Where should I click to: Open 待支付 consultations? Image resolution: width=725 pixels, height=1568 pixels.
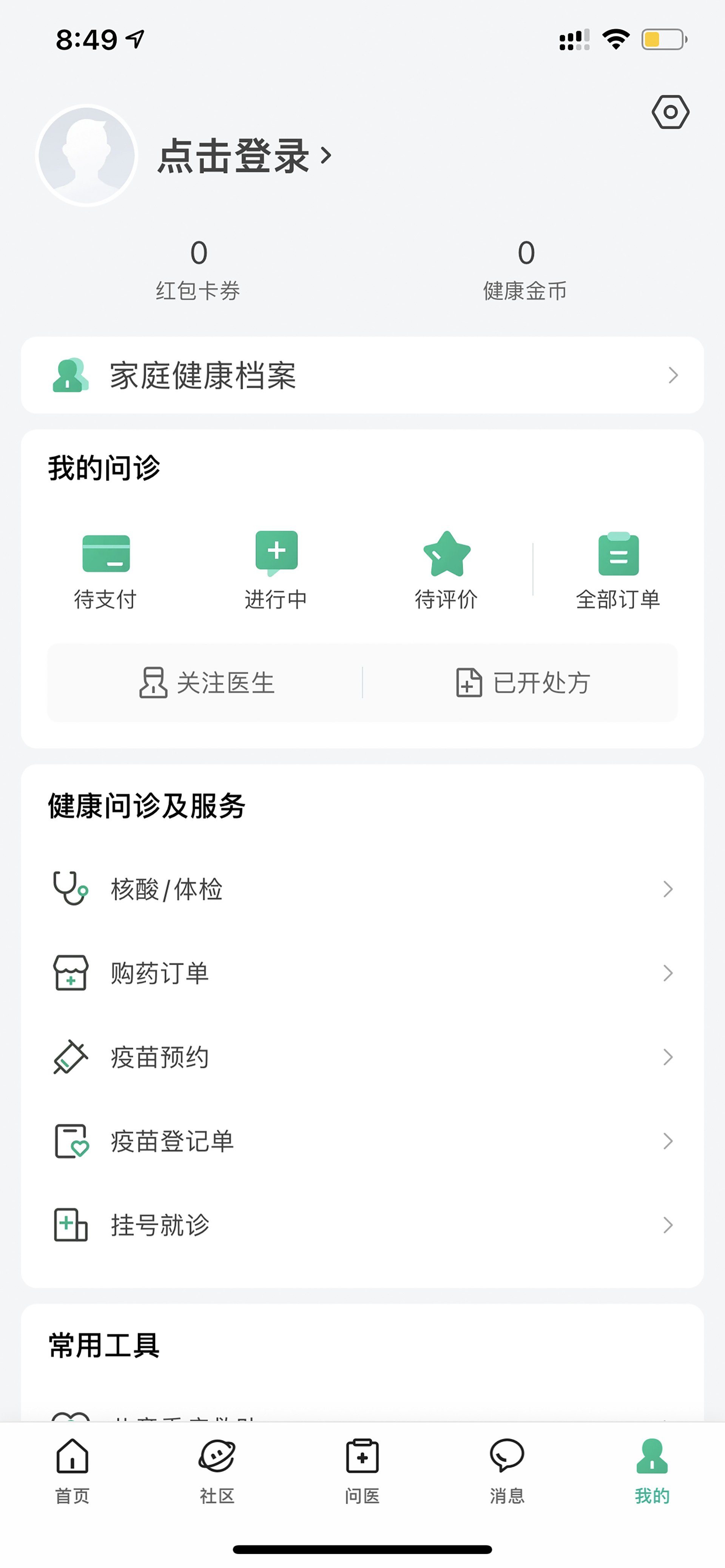click(x=105, y=571)
